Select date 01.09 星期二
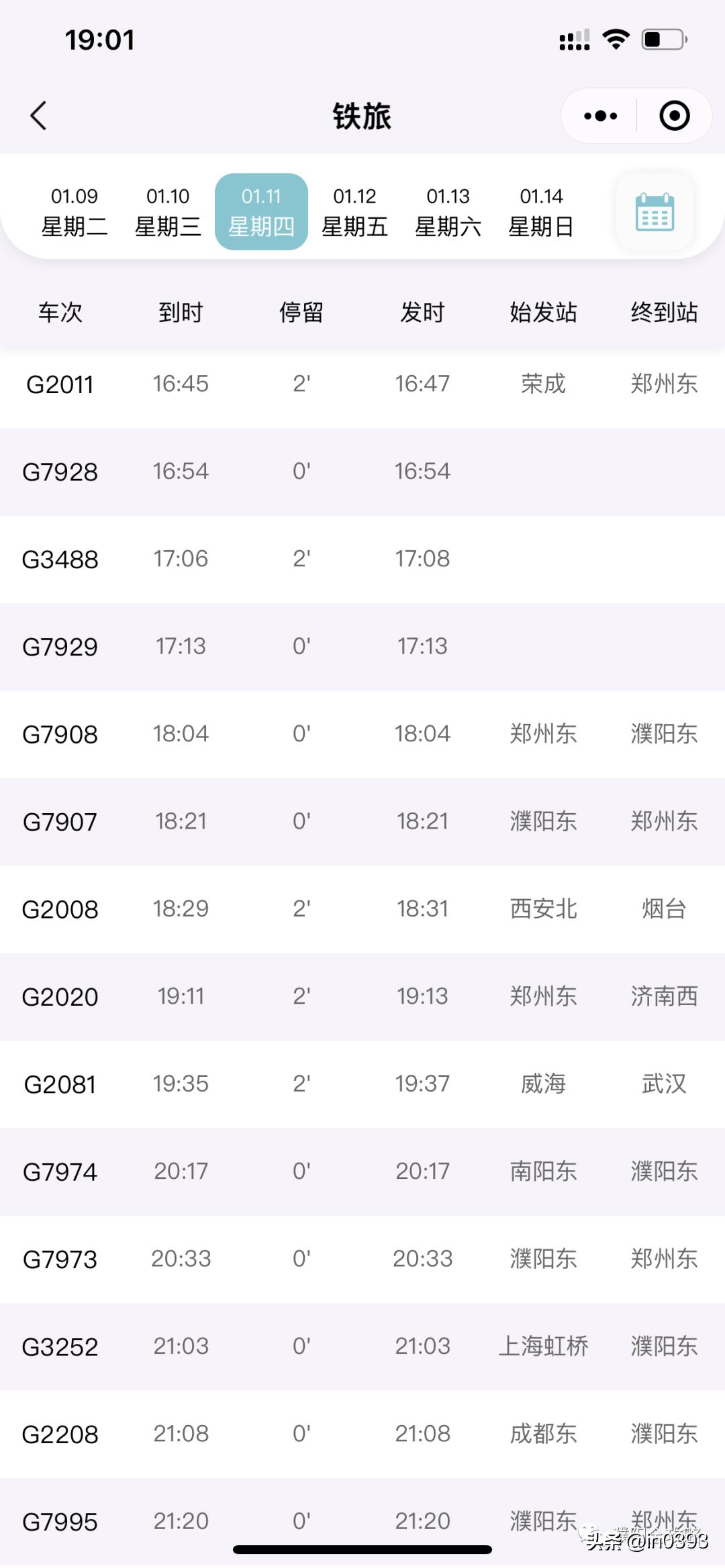 point(75,212)
